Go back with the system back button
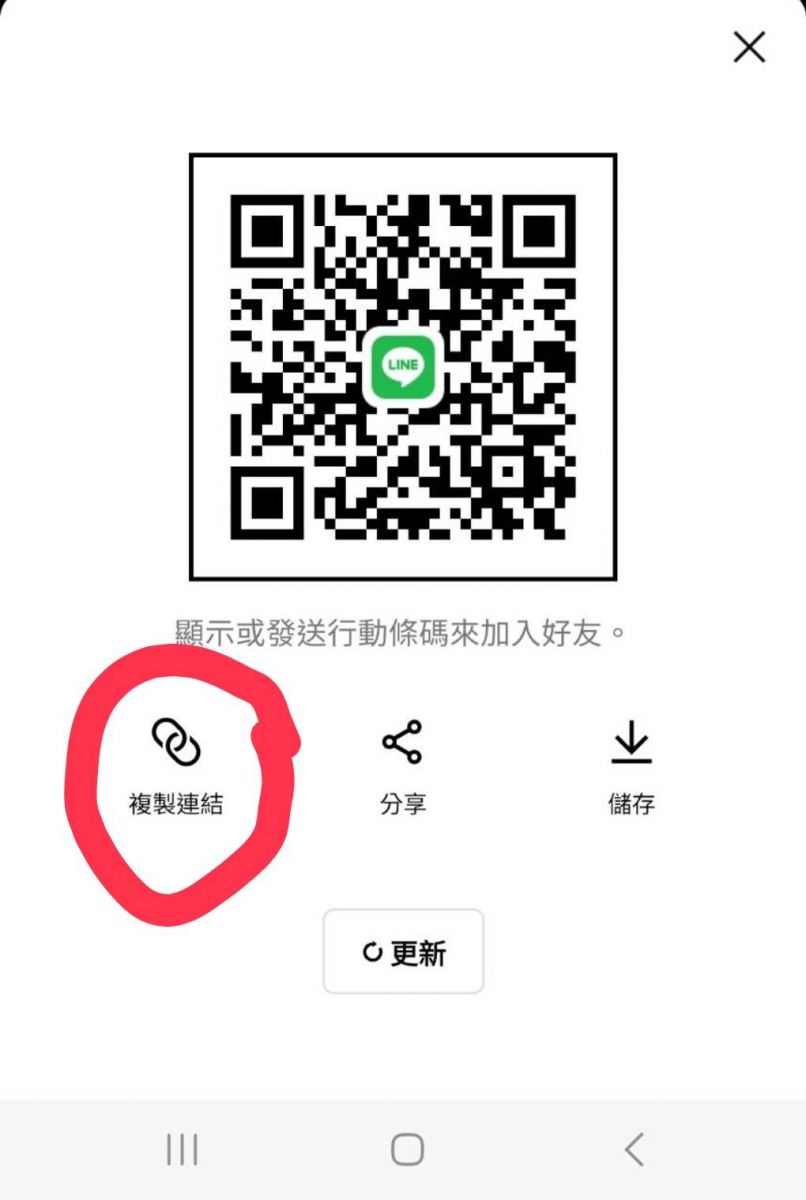This screenshot has width=806, height=1200. click(x=633, y=1150)
